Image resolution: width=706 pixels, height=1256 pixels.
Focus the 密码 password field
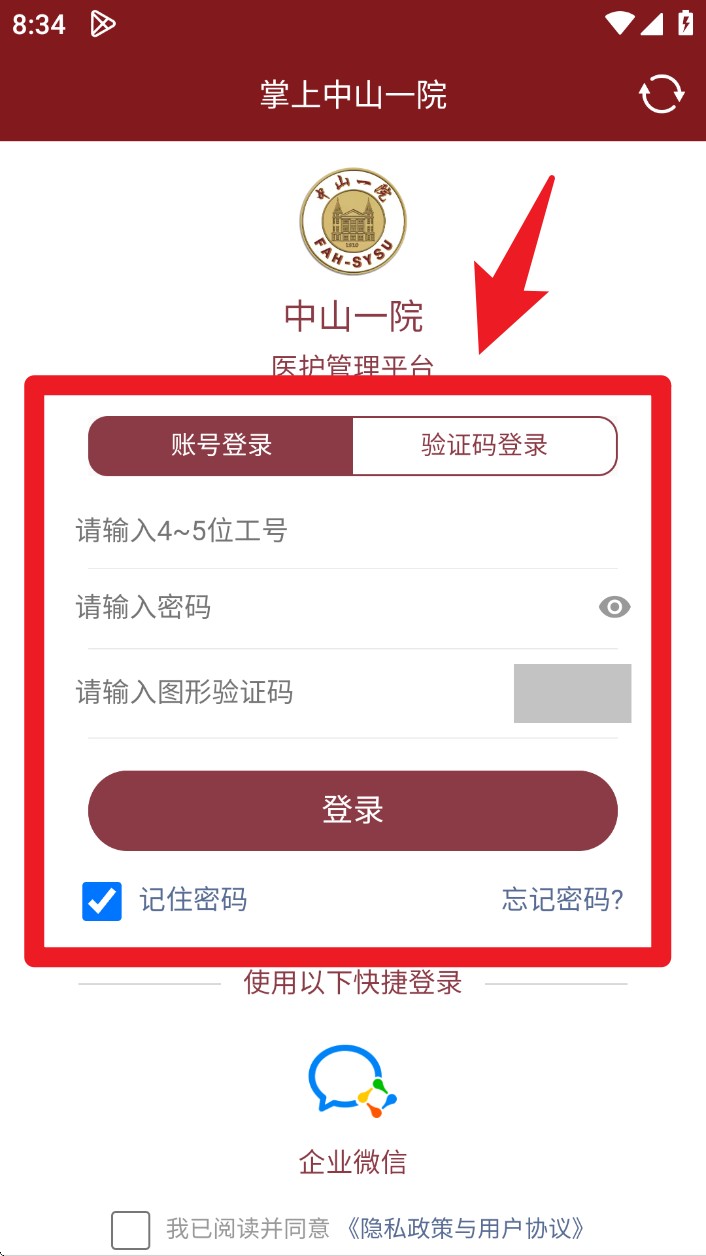[330, 607]
